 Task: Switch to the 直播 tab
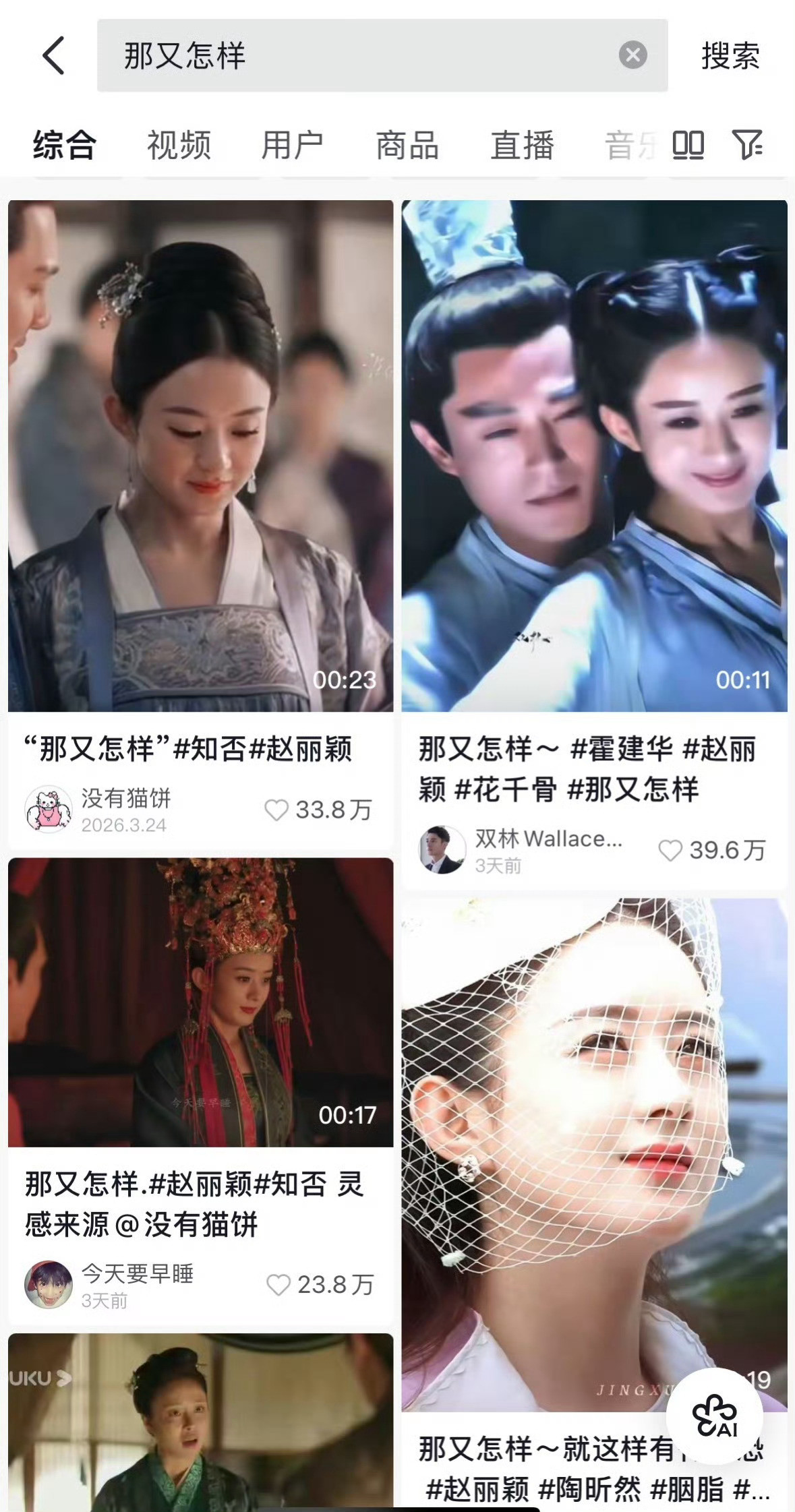(x=523, y=144)
